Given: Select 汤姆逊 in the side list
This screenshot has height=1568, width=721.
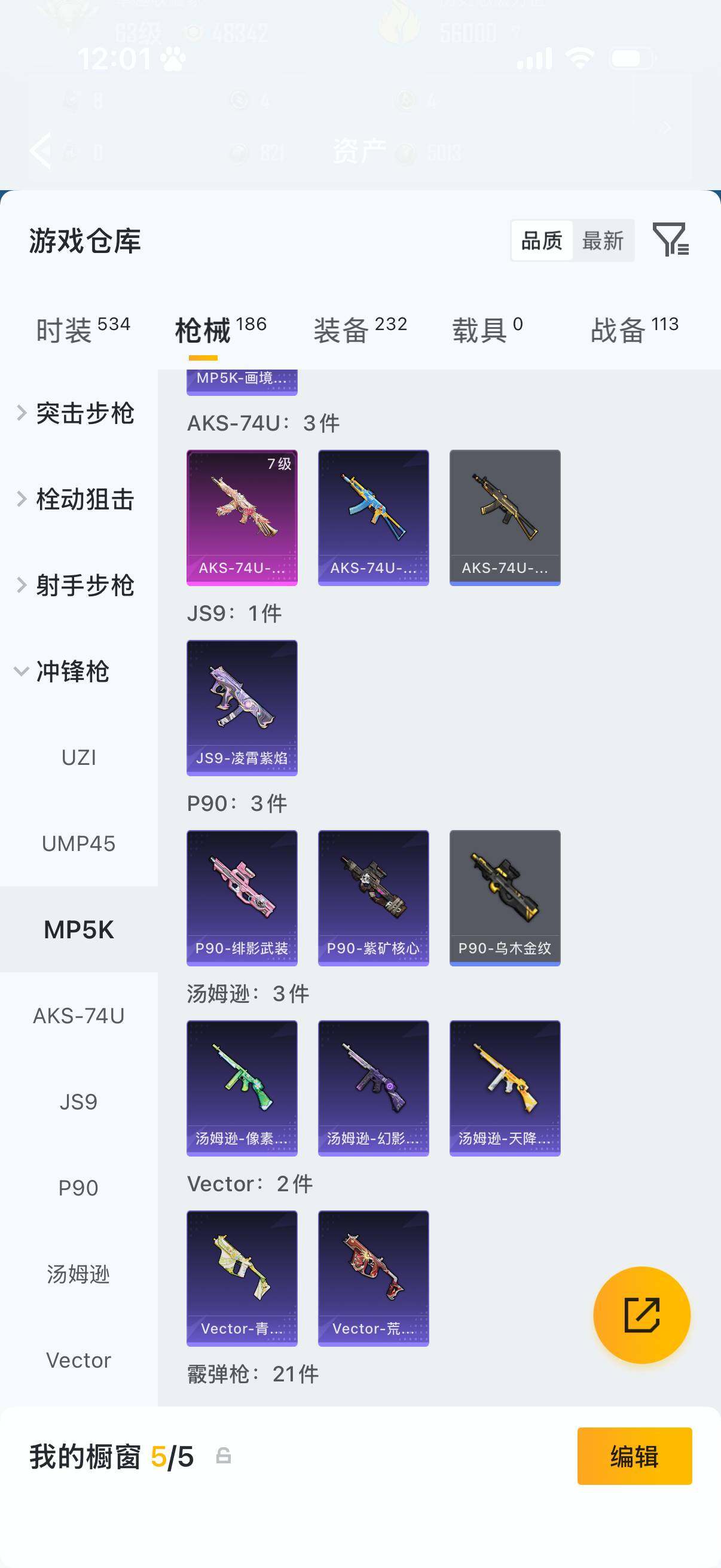Looking at the screenshot, I should [79, 1273].
